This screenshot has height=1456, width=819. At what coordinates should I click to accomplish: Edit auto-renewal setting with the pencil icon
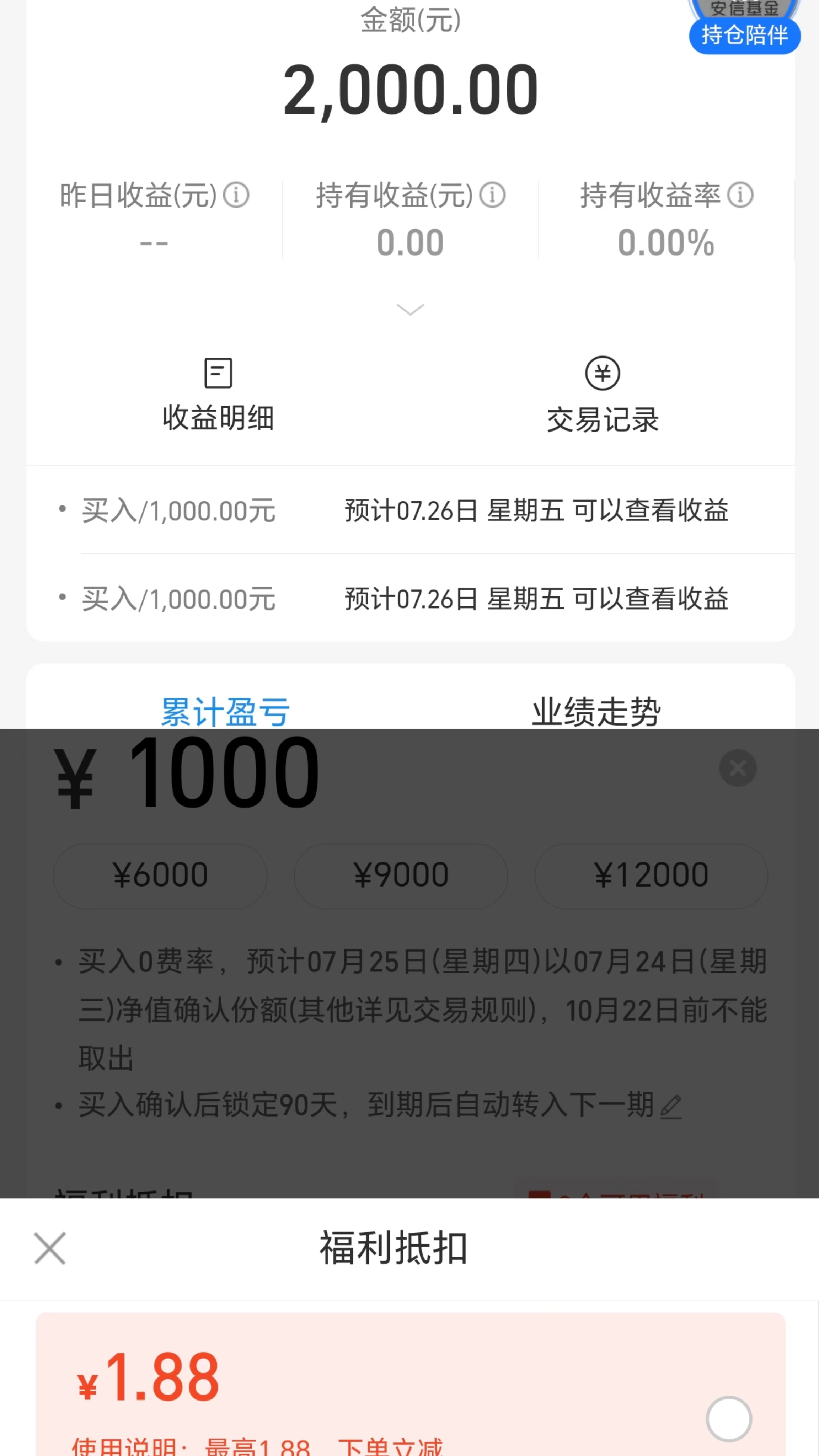coord(673,1107)
